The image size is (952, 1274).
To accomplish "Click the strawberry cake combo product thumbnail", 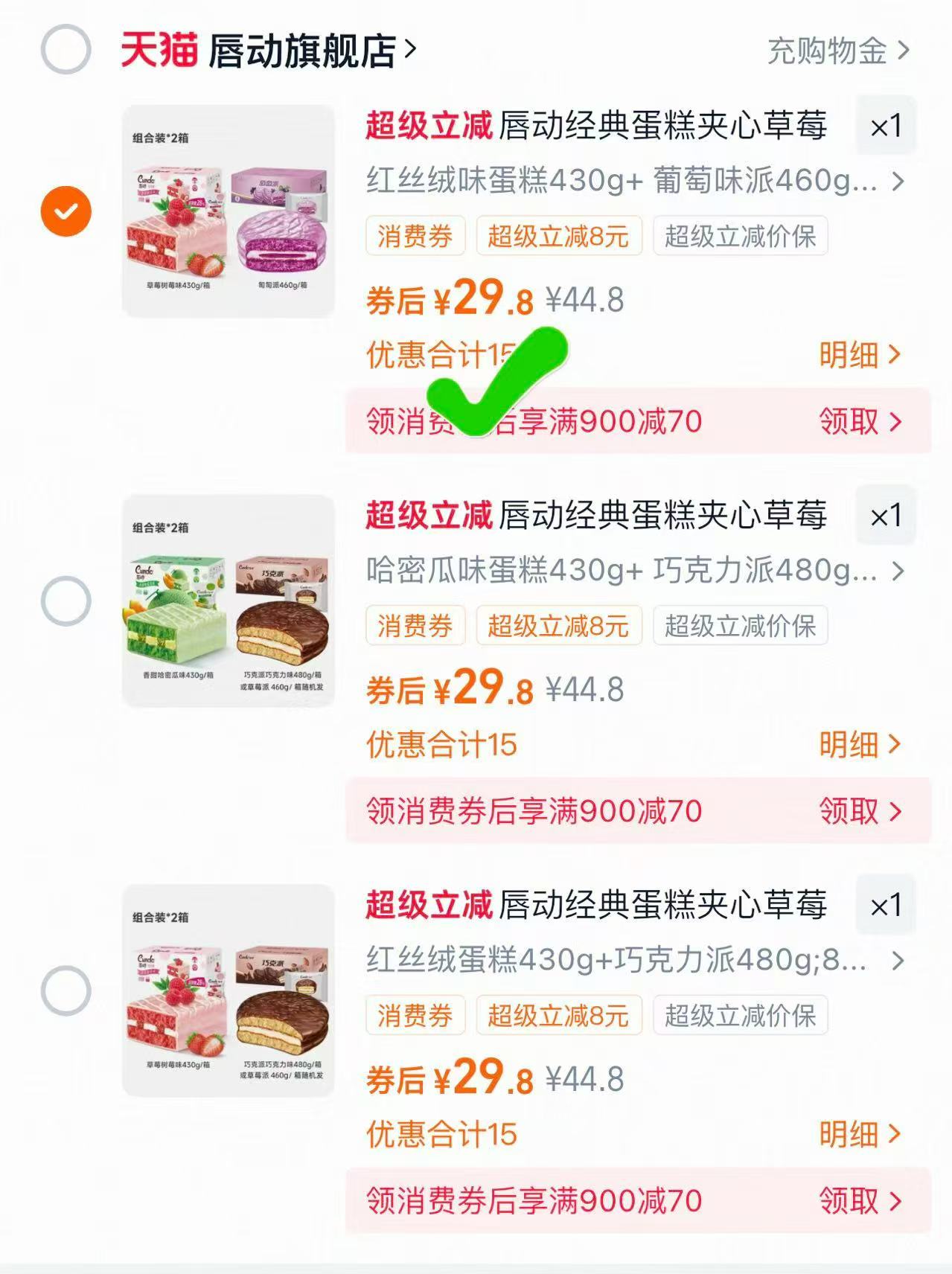I will click(227, 211).
